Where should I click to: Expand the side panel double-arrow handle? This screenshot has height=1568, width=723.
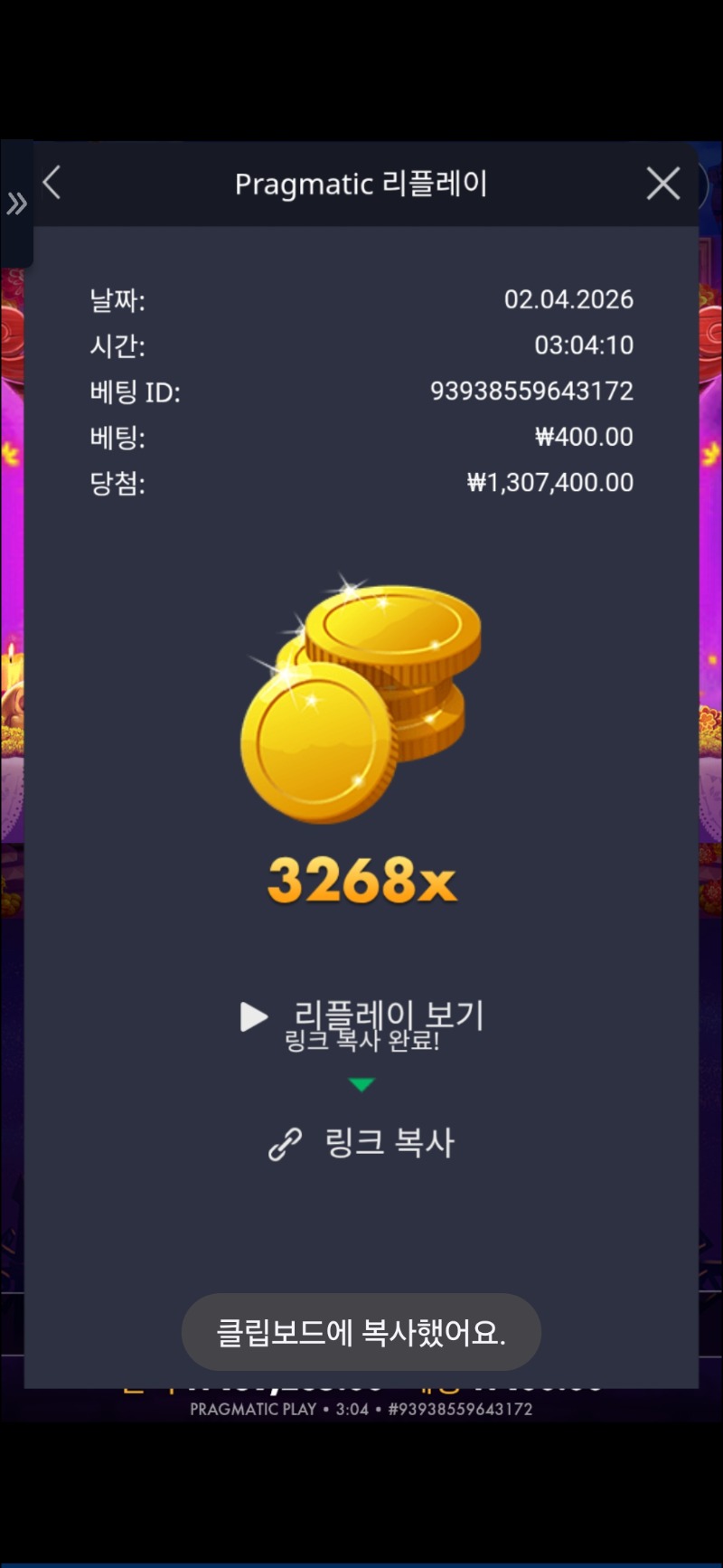(16, 204)
